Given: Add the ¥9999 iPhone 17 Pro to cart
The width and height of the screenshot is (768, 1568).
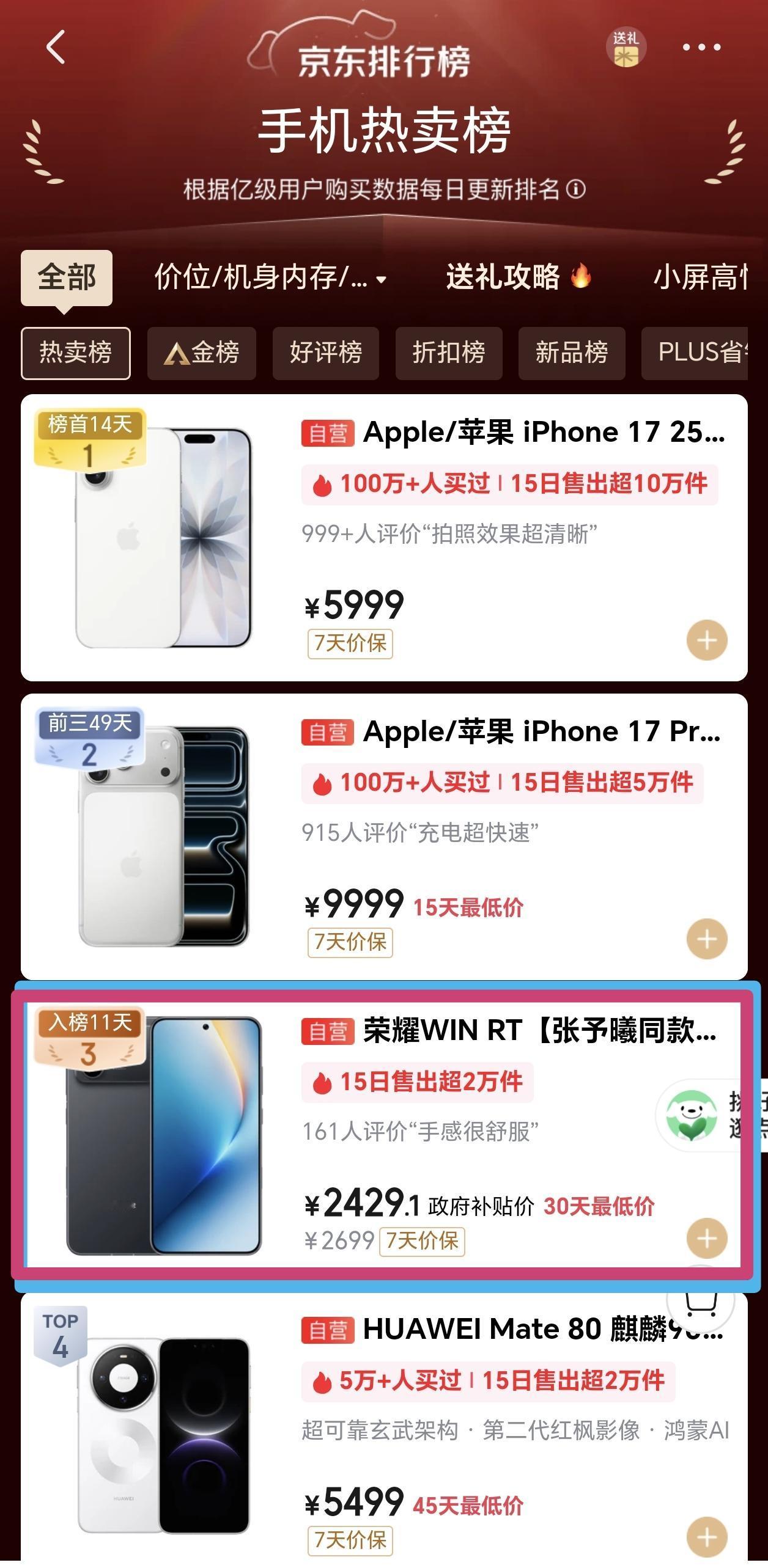Looking at the screenshot, I should point(707,940).
